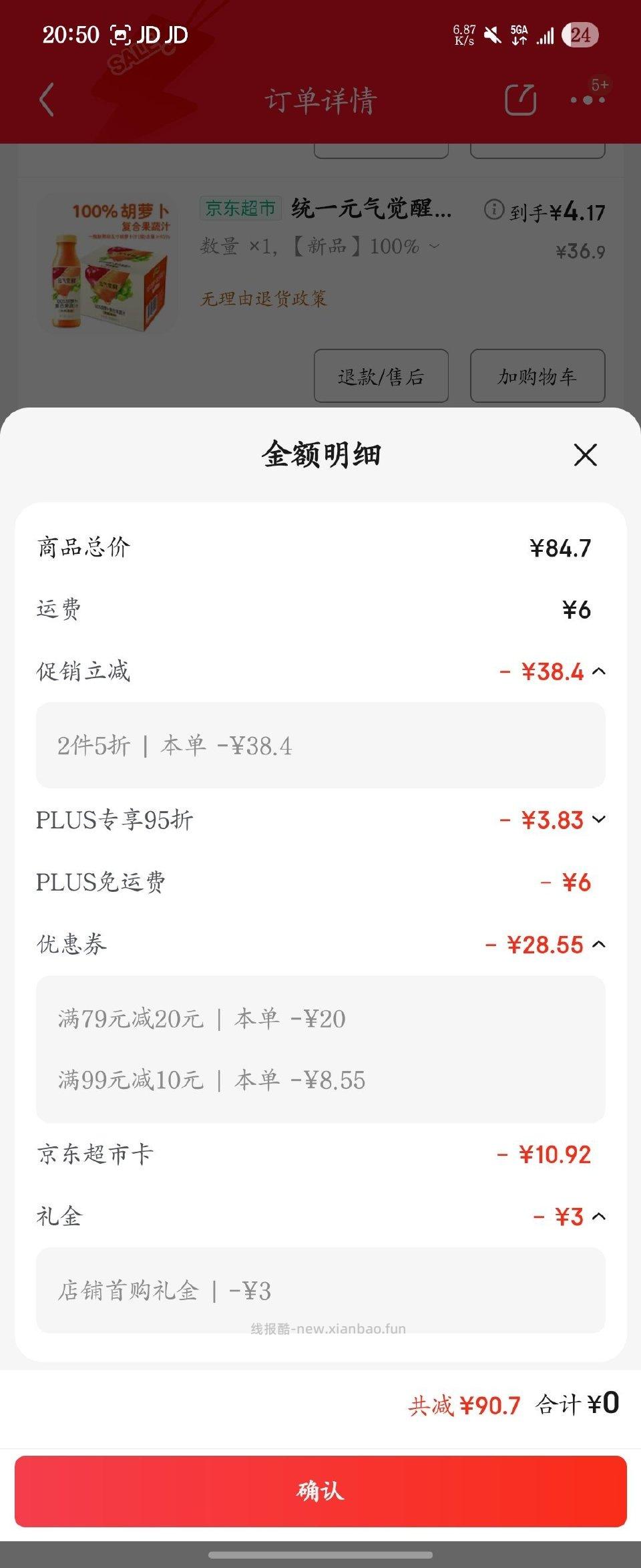Open the share icon at top right

tap(519, 98)
